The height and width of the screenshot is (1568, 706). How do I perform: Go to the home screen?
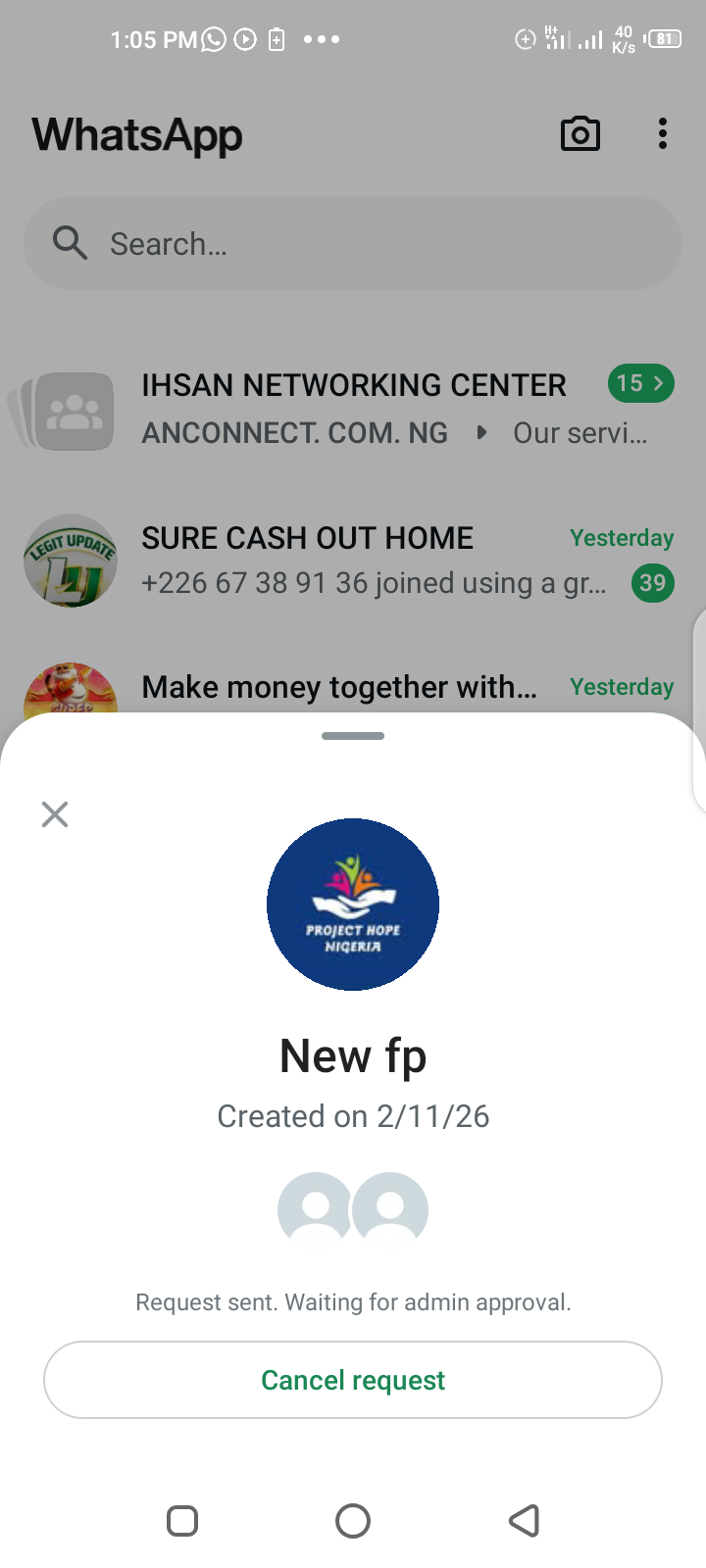[353, 1521]
